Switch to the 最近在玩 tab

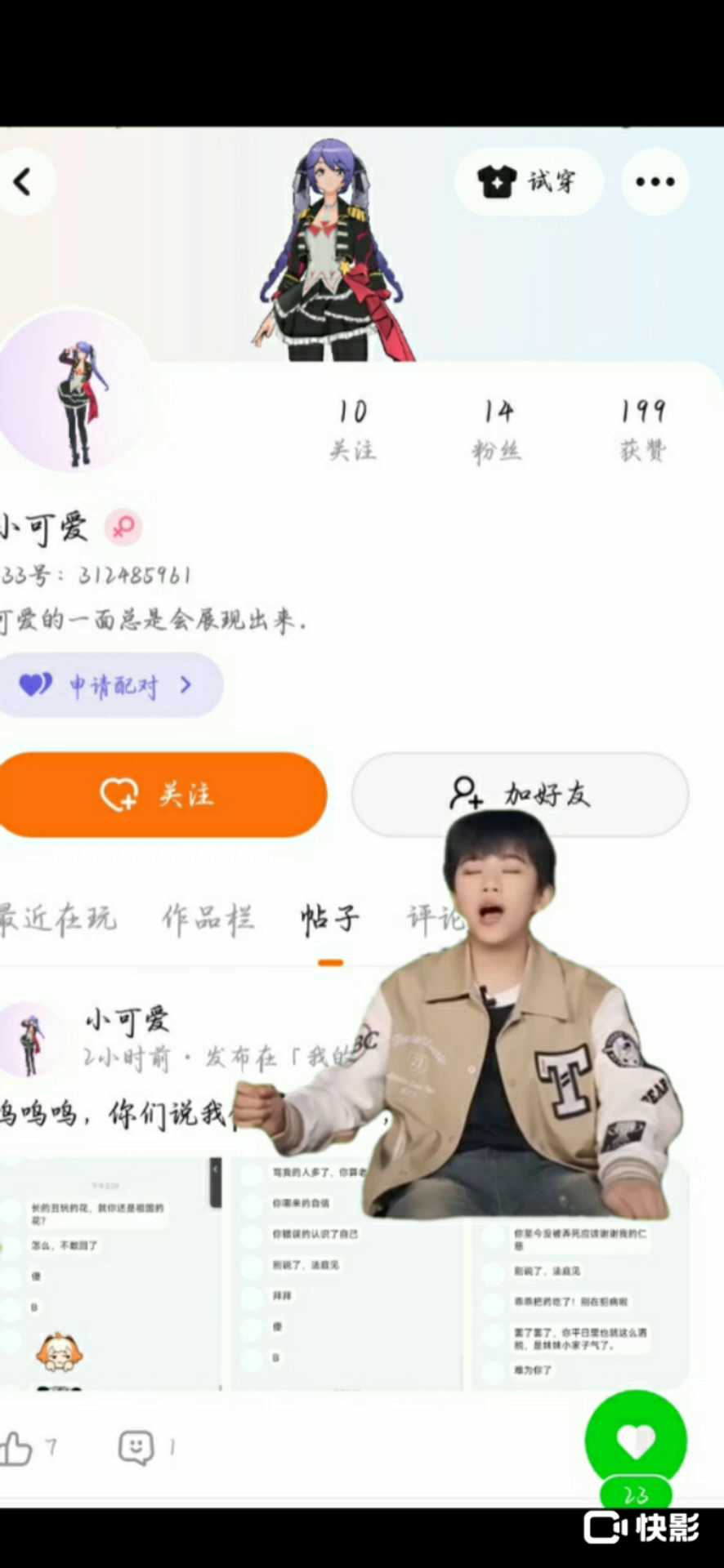59,919
